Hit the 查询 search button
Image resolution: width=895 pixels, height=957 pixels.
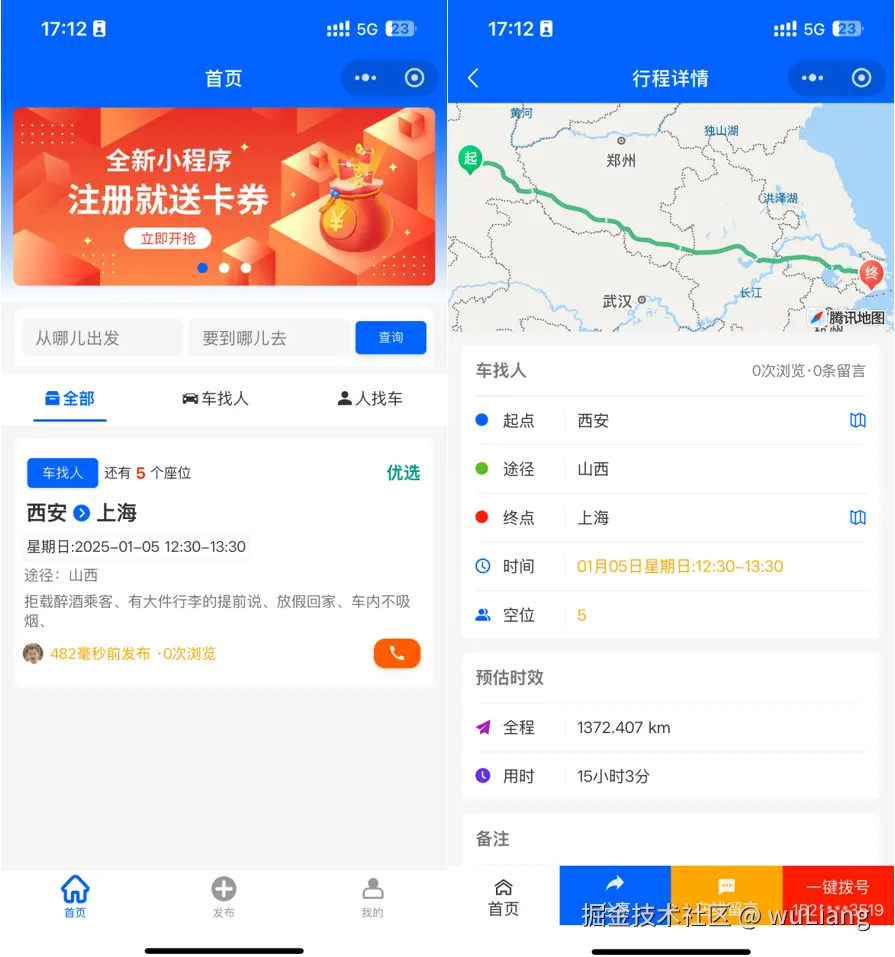point(390,338)
